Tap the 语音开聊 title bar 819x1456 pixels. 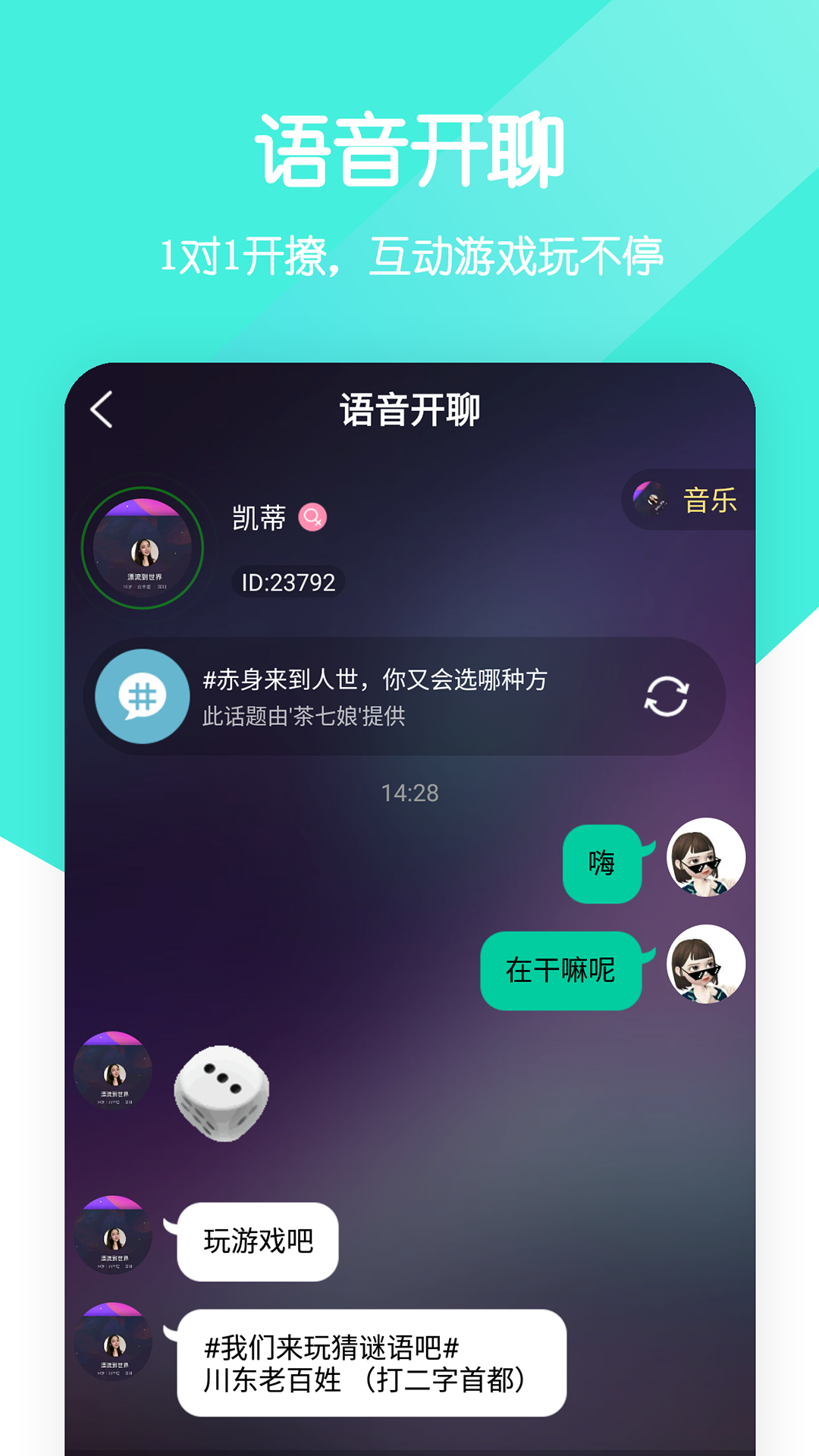pos(409,410)
